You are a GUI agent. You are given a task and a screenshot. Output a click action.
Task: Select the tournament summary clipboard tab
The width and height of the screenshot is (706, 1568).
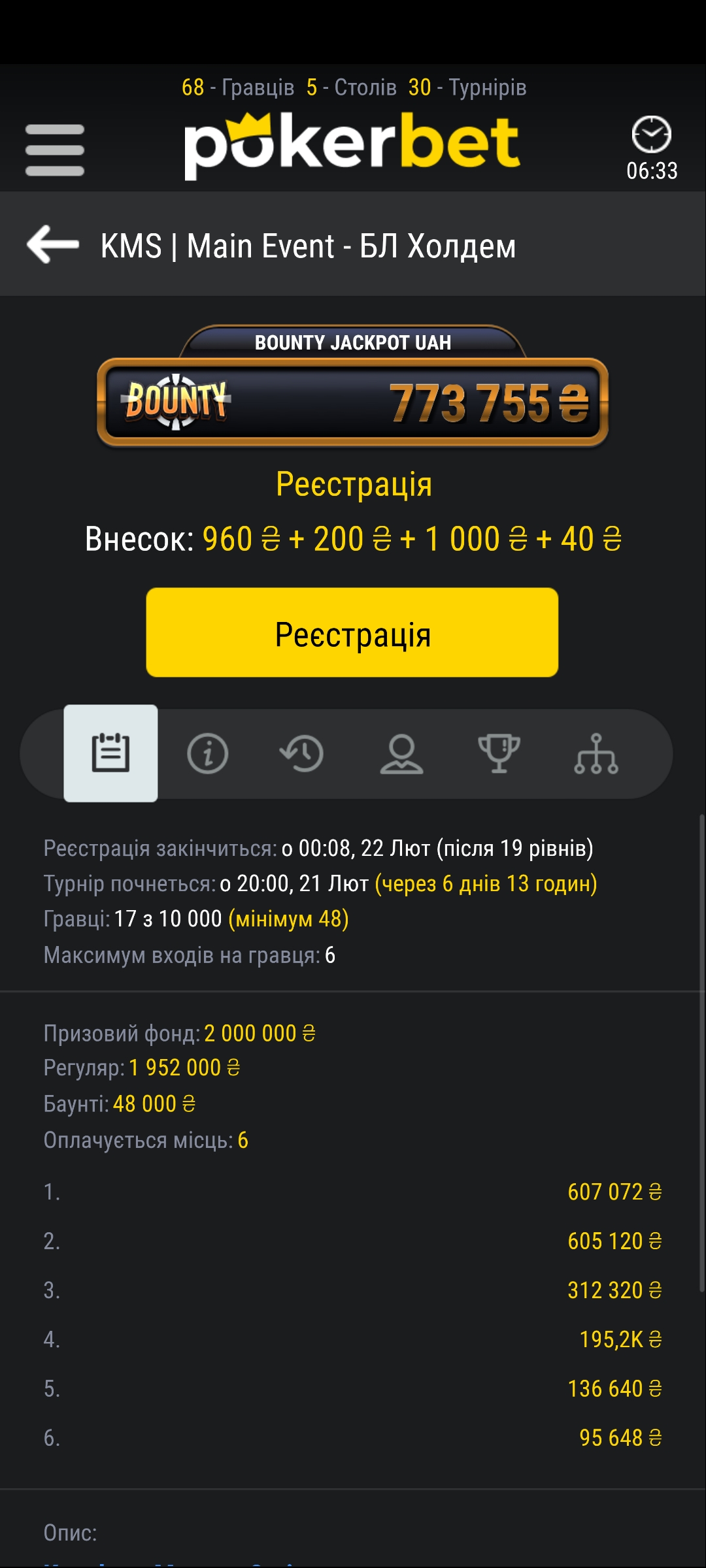coord(110,753)
